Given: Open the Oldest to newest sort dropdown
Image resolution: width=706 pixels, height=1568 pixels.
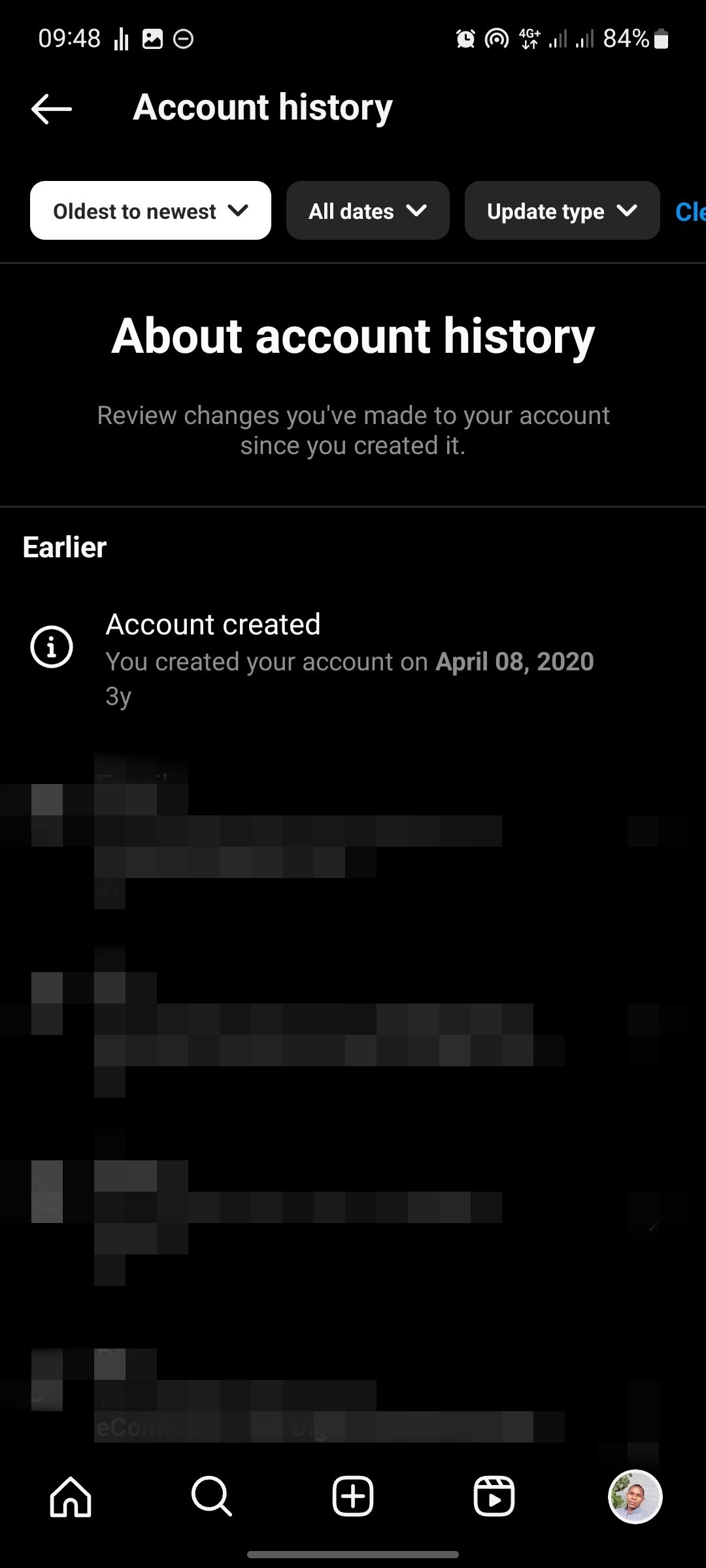Looking at the screenshot, I should pos(150,210).
